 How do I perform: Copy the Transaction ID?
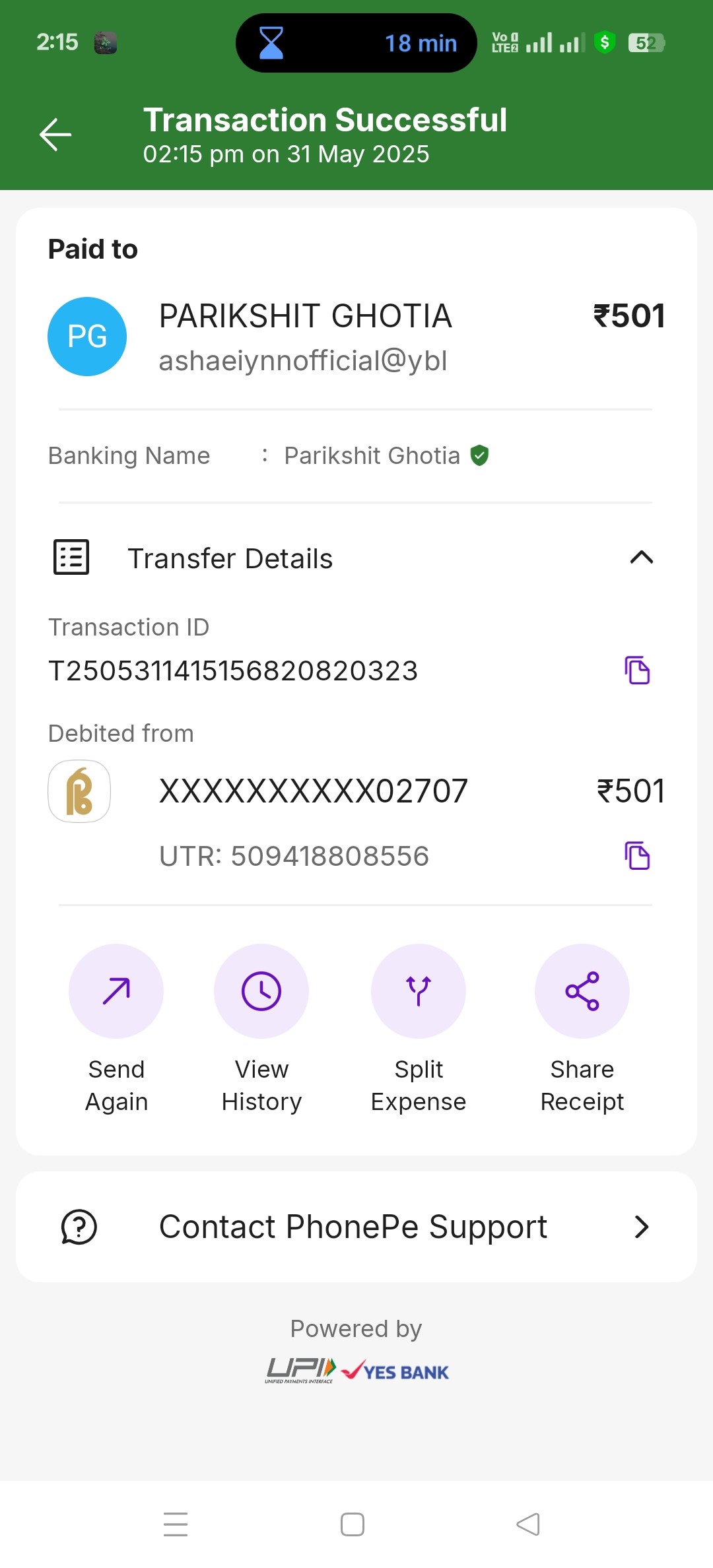637,670
